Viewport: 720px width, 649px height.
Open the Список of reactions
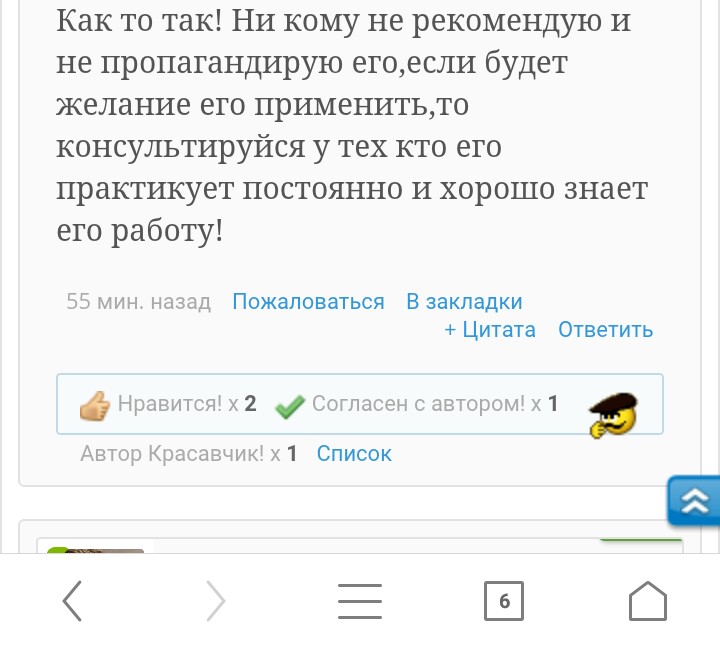tap(354, 454)
